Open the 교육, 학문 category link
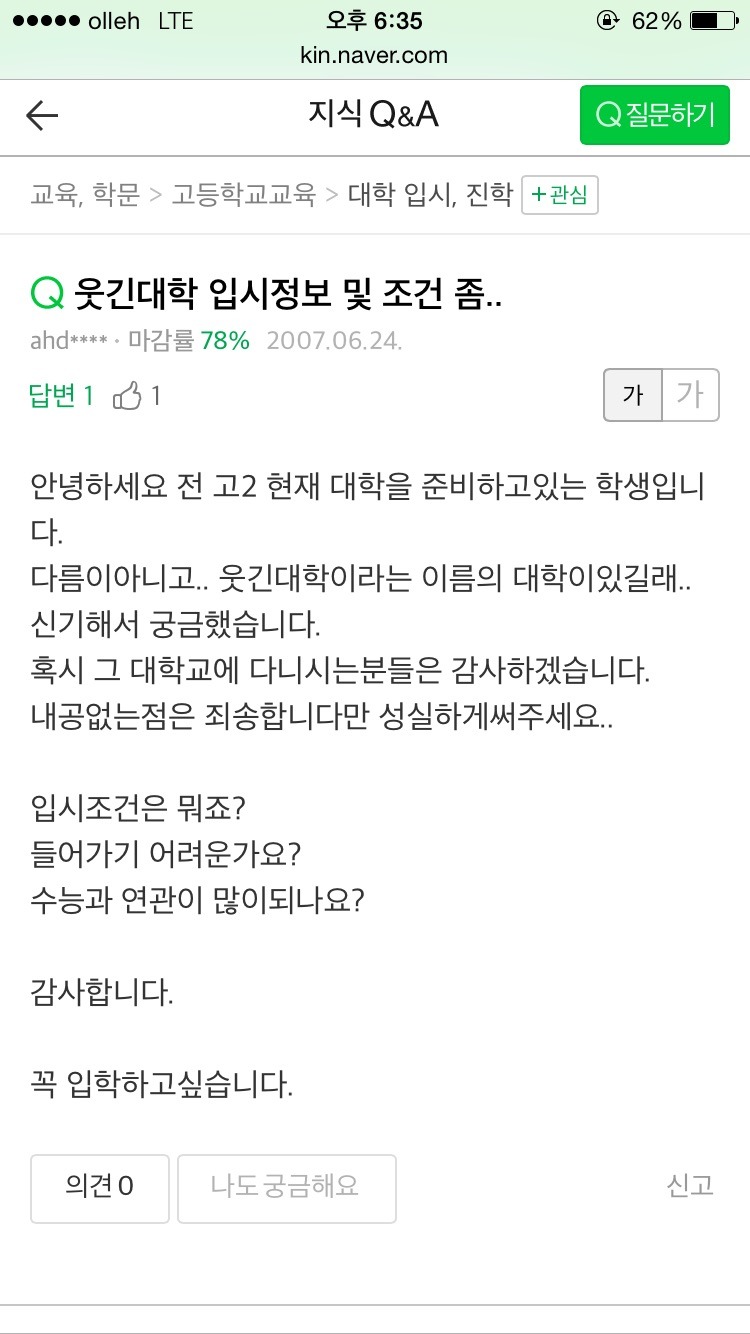The height and width of the screenshot is (1334, 750). coord(85,194)
